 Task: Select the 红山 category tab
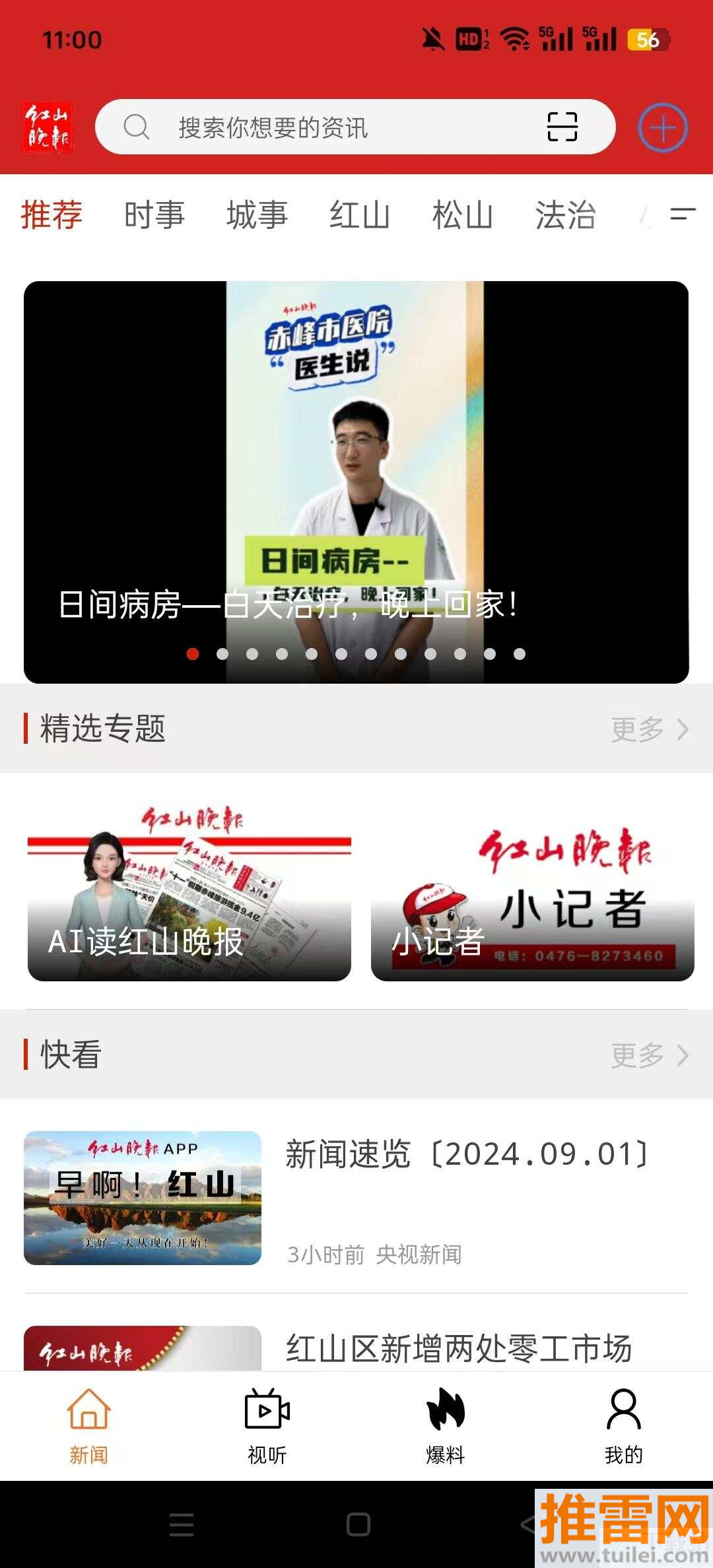(359, 215)
